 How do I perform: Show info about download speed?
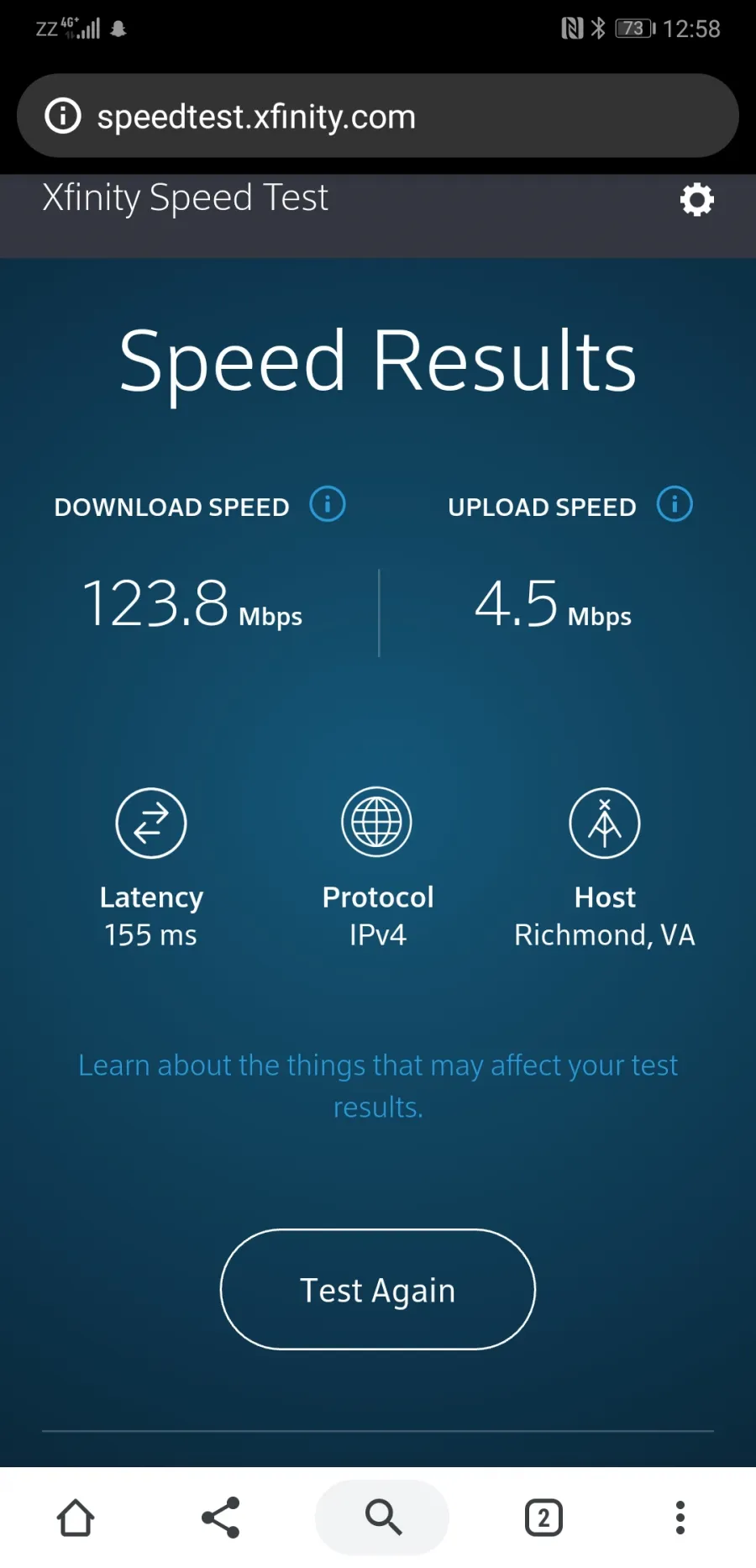pos(328,504)
